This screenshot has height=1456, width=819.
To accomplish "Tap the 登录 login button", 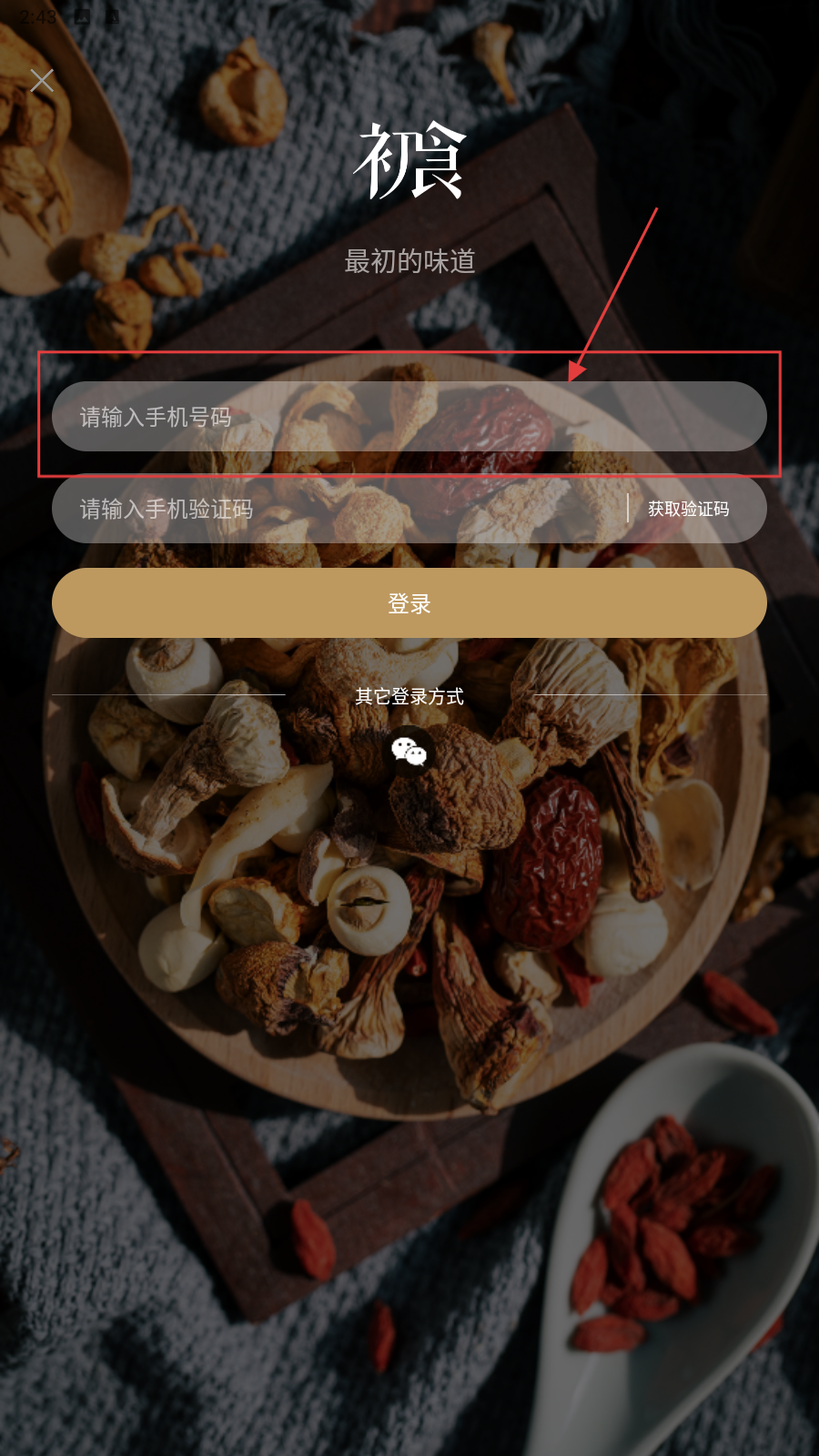I will [x=409, y=603].
